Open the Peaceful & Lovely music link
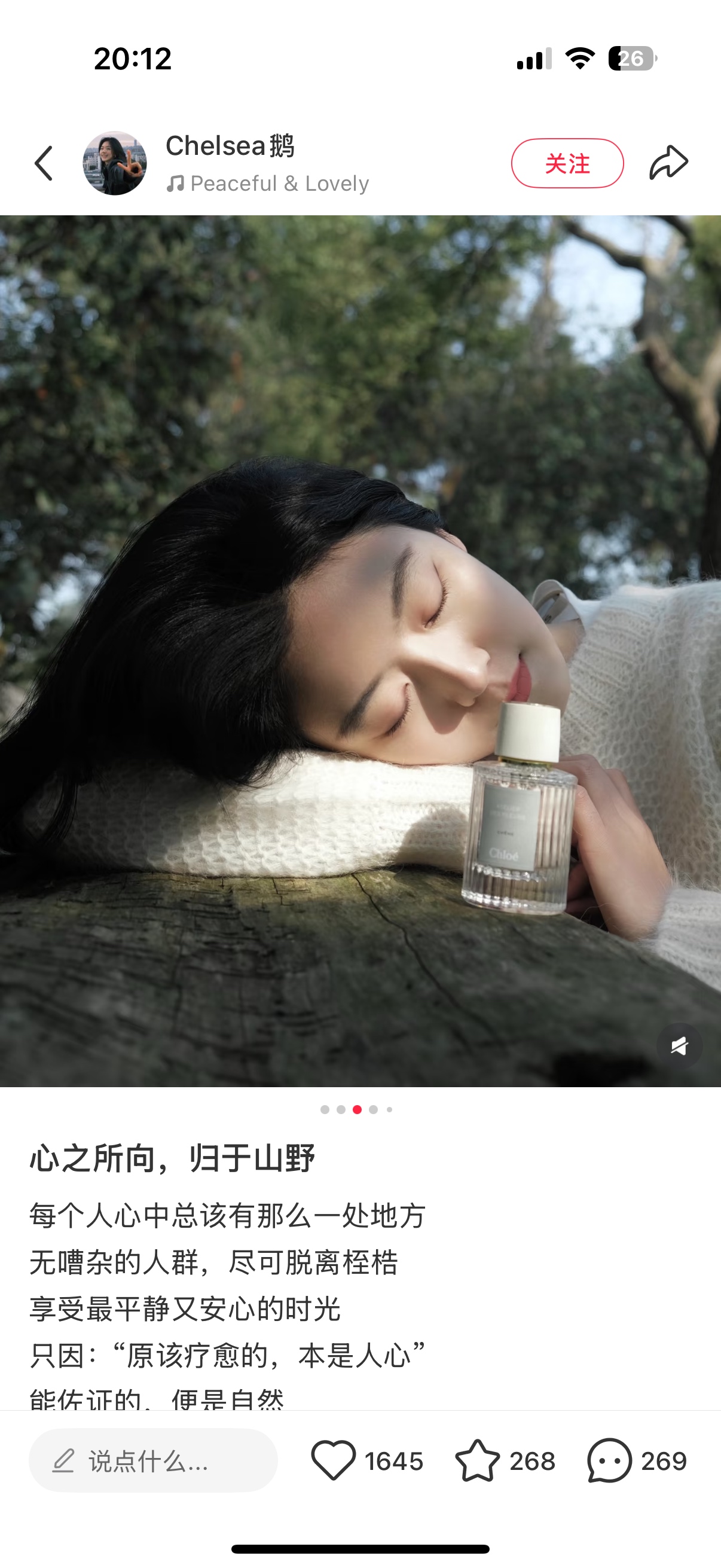This screenshot has width=721, height=1568. click(x=268, y=183)
